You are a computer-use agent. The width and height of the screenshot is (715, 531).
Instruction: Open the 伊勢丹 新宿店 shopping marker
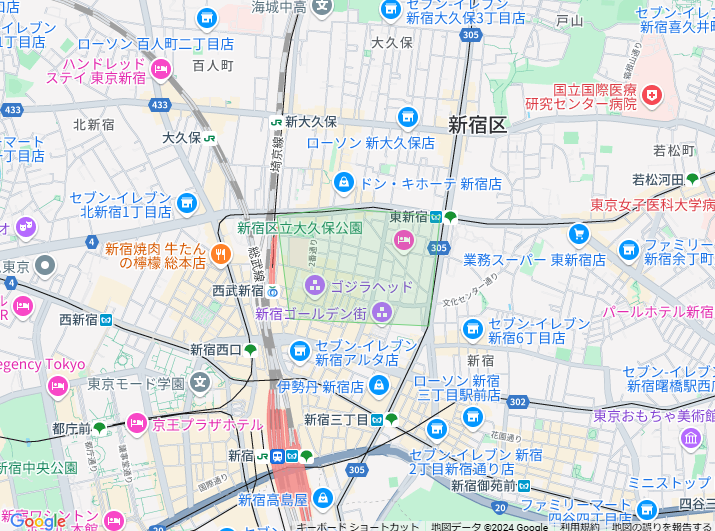[x=379, y=385]
